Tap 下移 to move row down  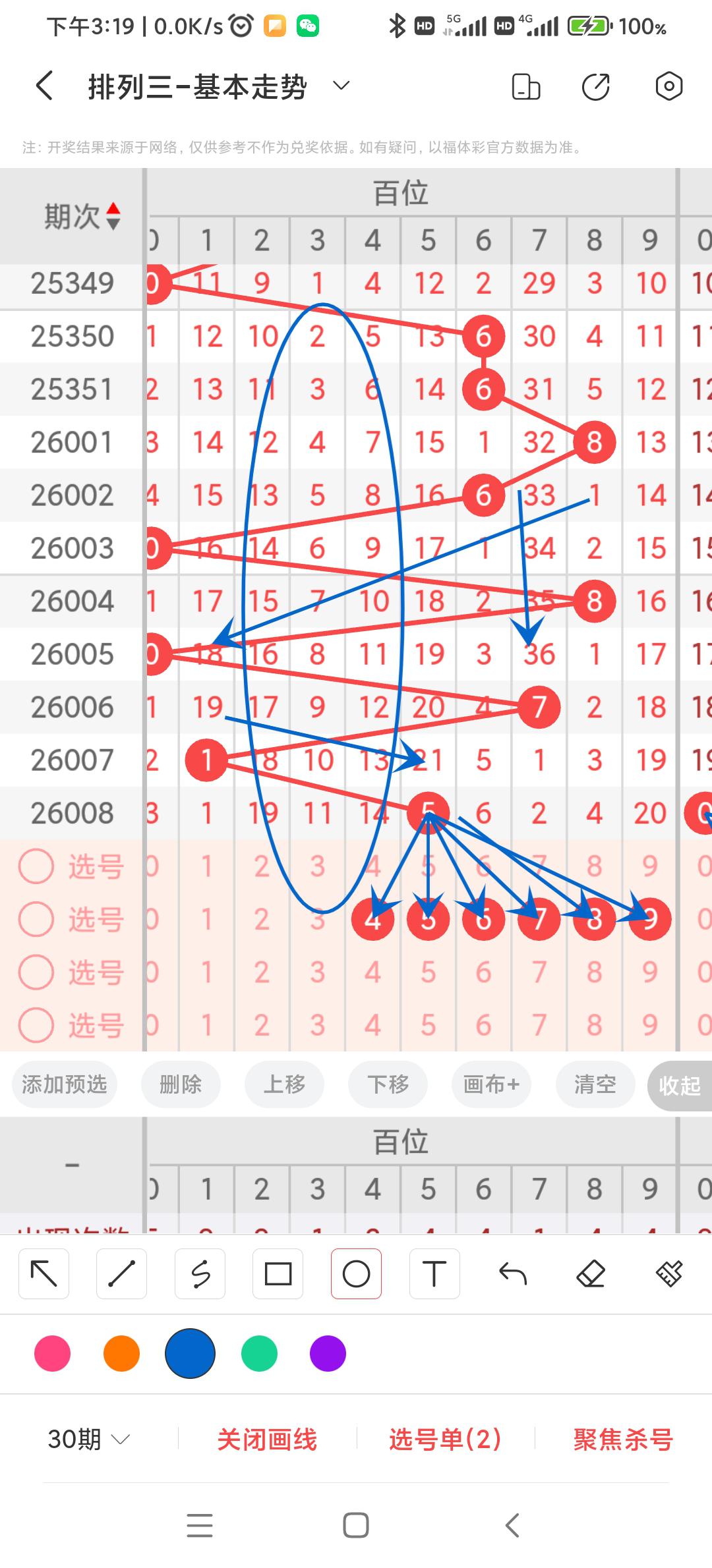388,1084
